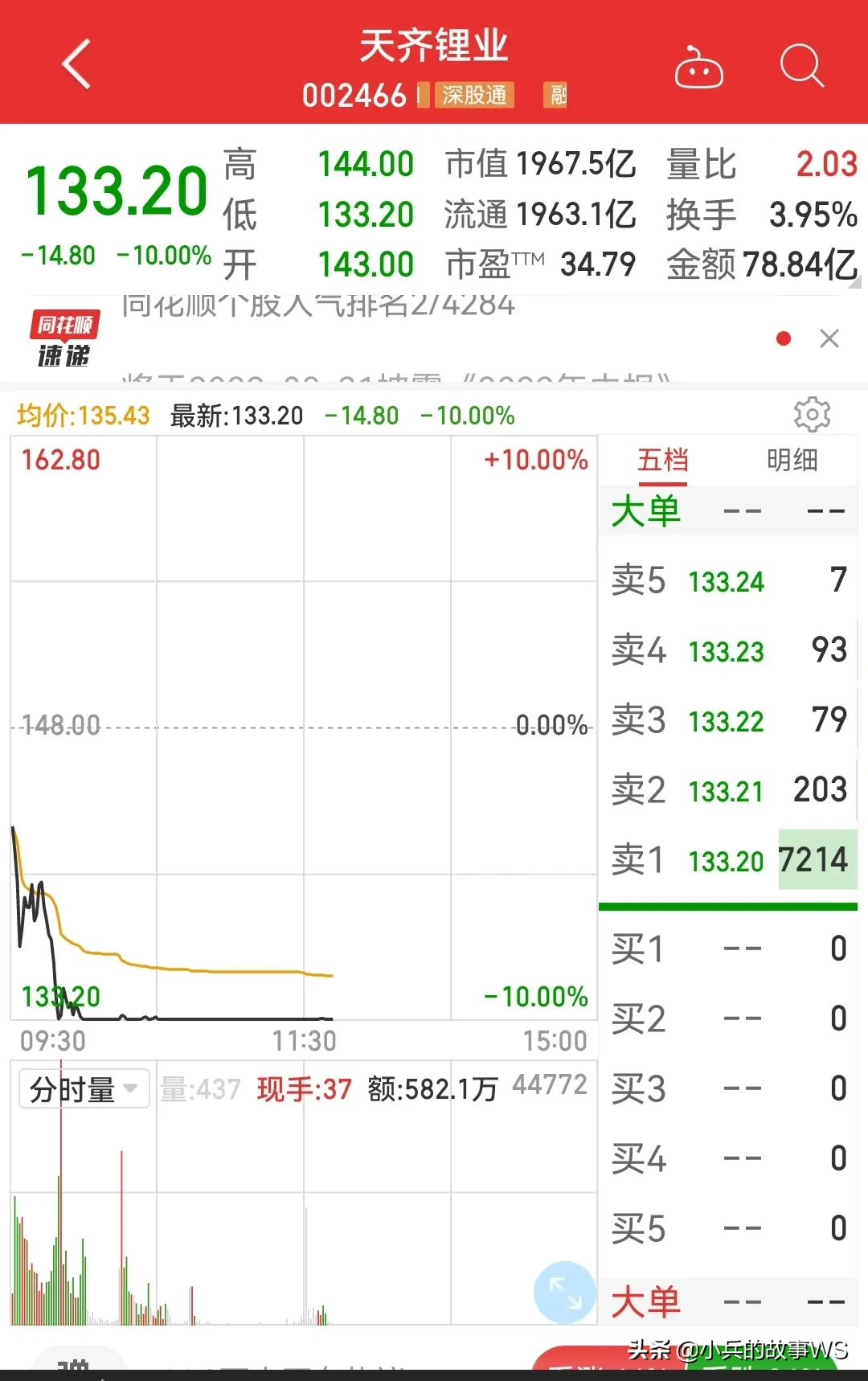Open the search magnifier
Screen dimensions: 868x1381
(801, 65)
